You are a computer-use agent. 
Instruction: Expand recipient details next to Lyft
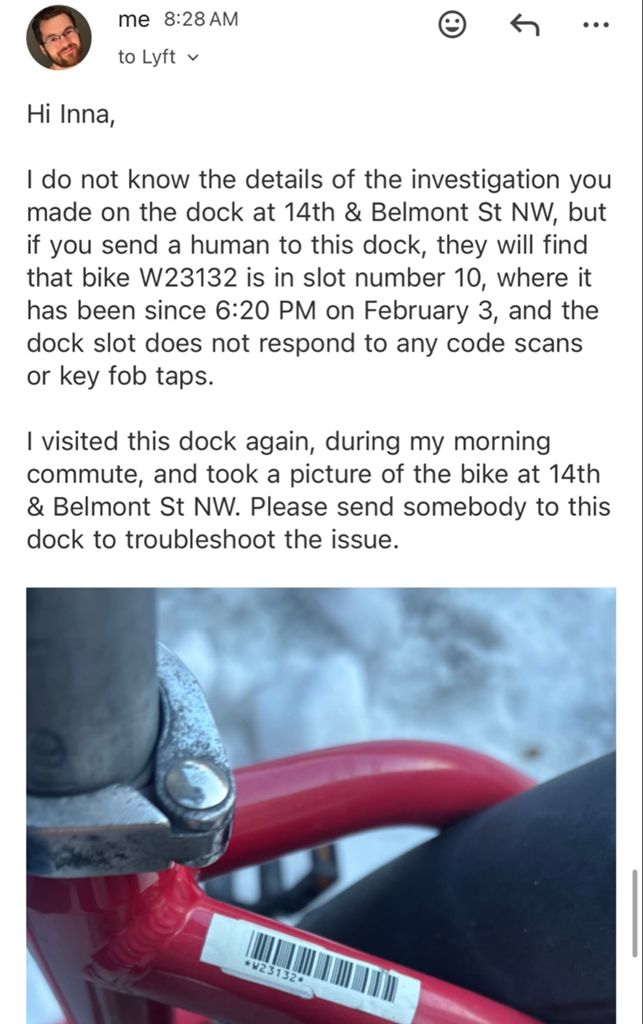193,58
